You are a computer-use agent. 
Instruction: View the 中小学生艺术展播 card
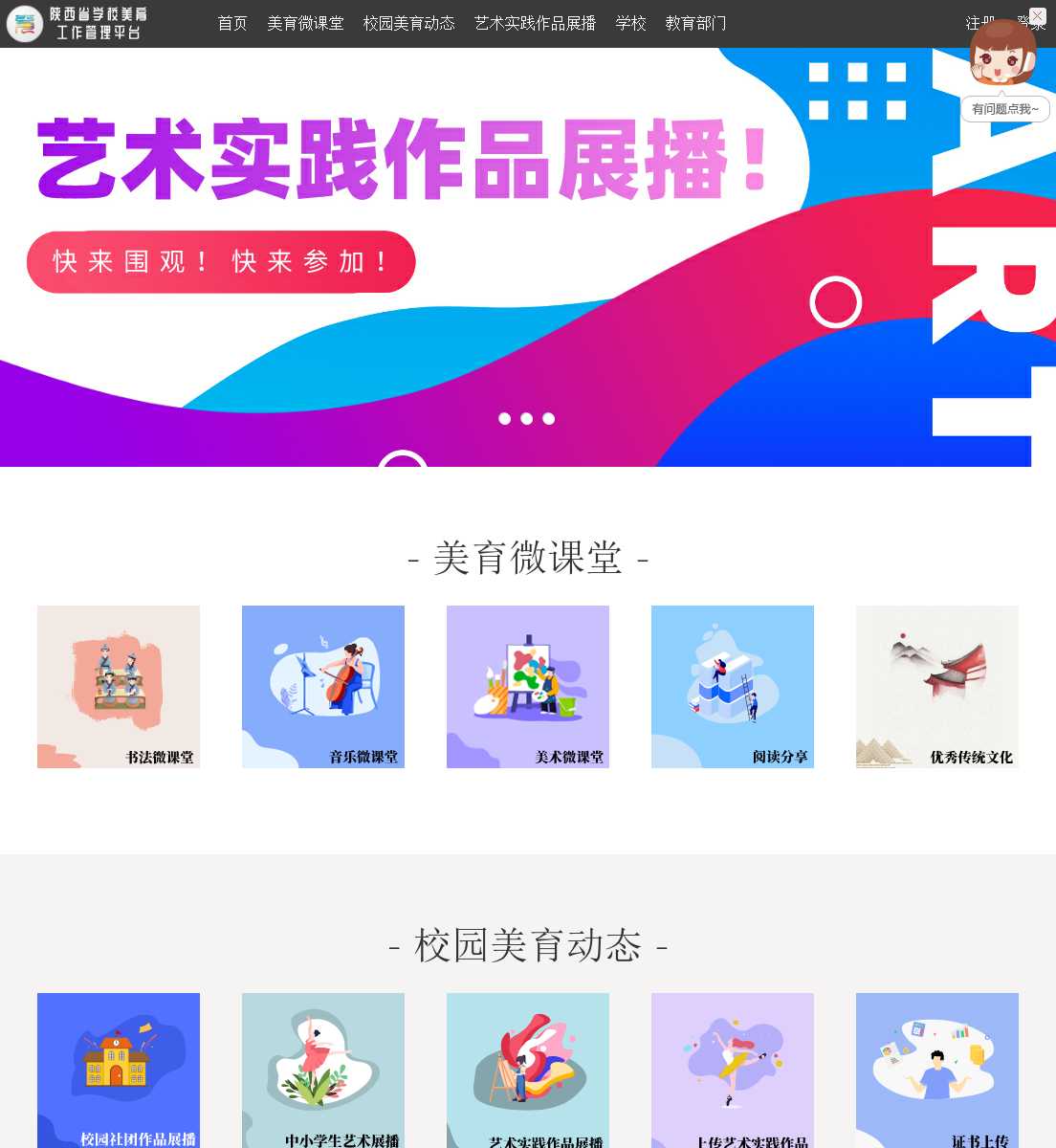tap(323, 1071)
